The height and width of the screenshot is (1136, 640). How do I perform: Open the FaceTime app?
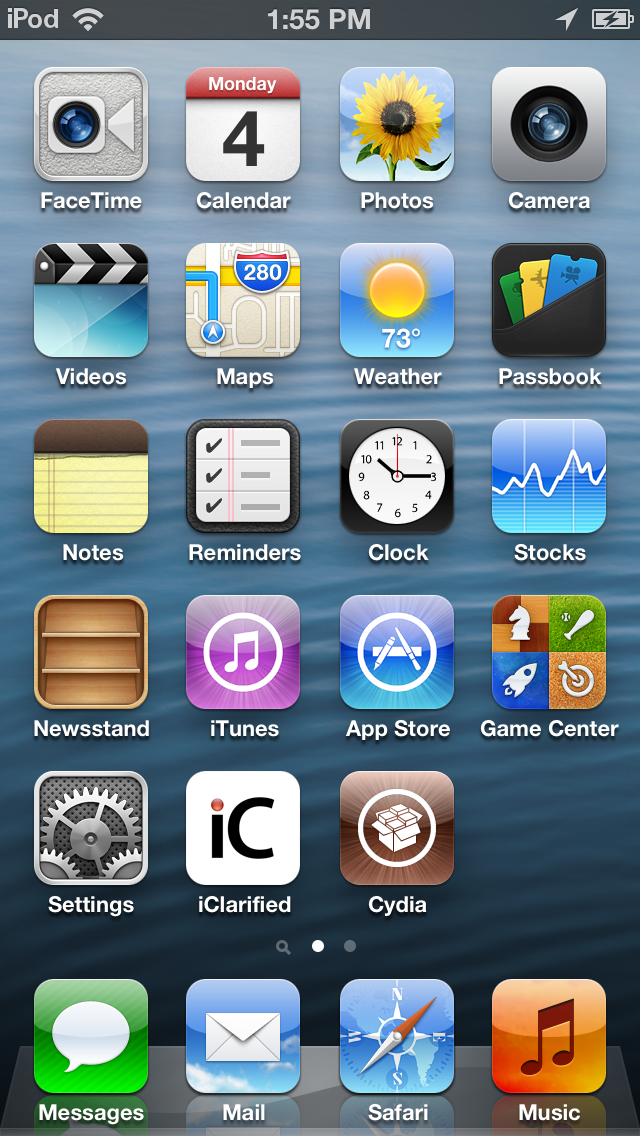(x=91, y=124)
